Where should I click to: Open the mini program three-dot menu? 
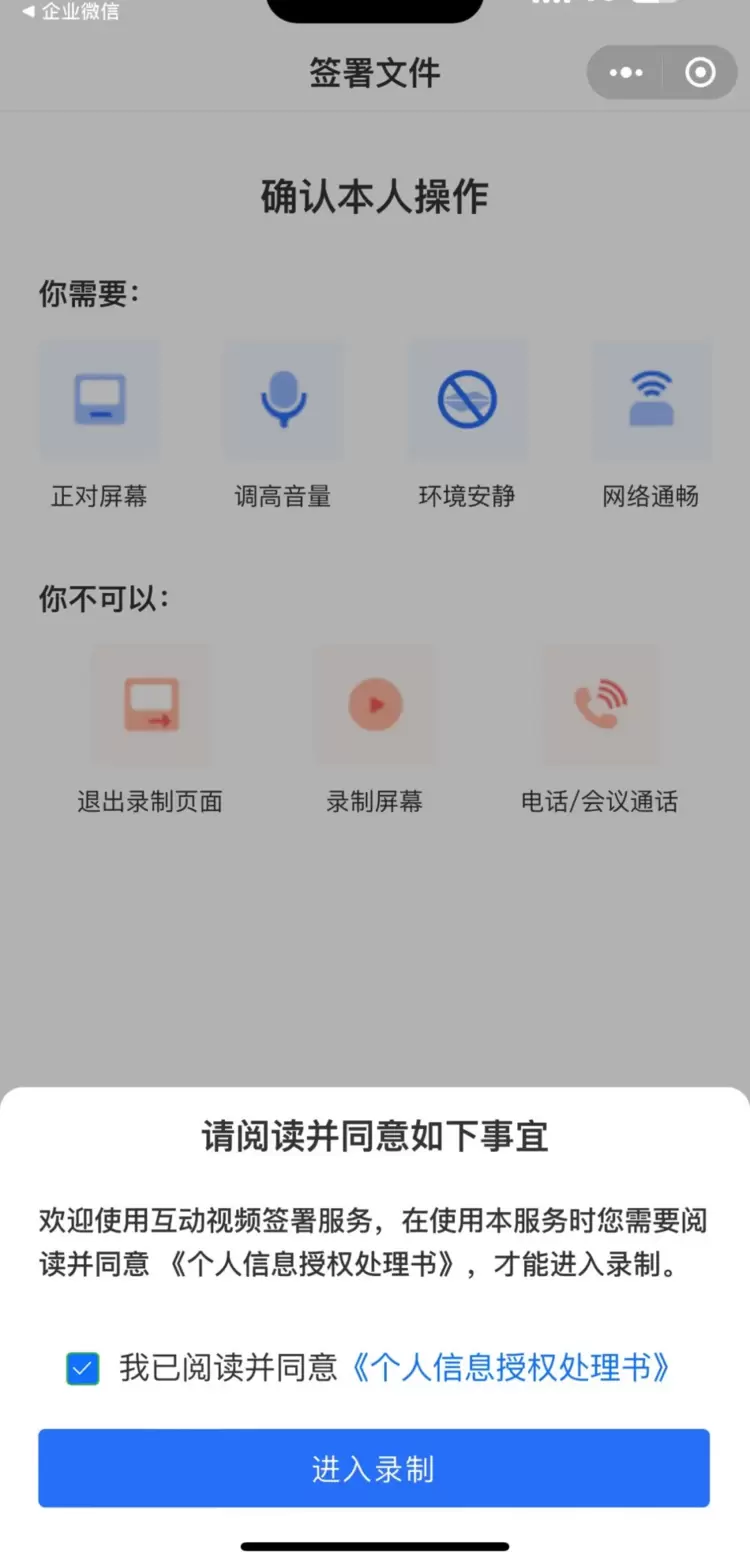[626, 73]
